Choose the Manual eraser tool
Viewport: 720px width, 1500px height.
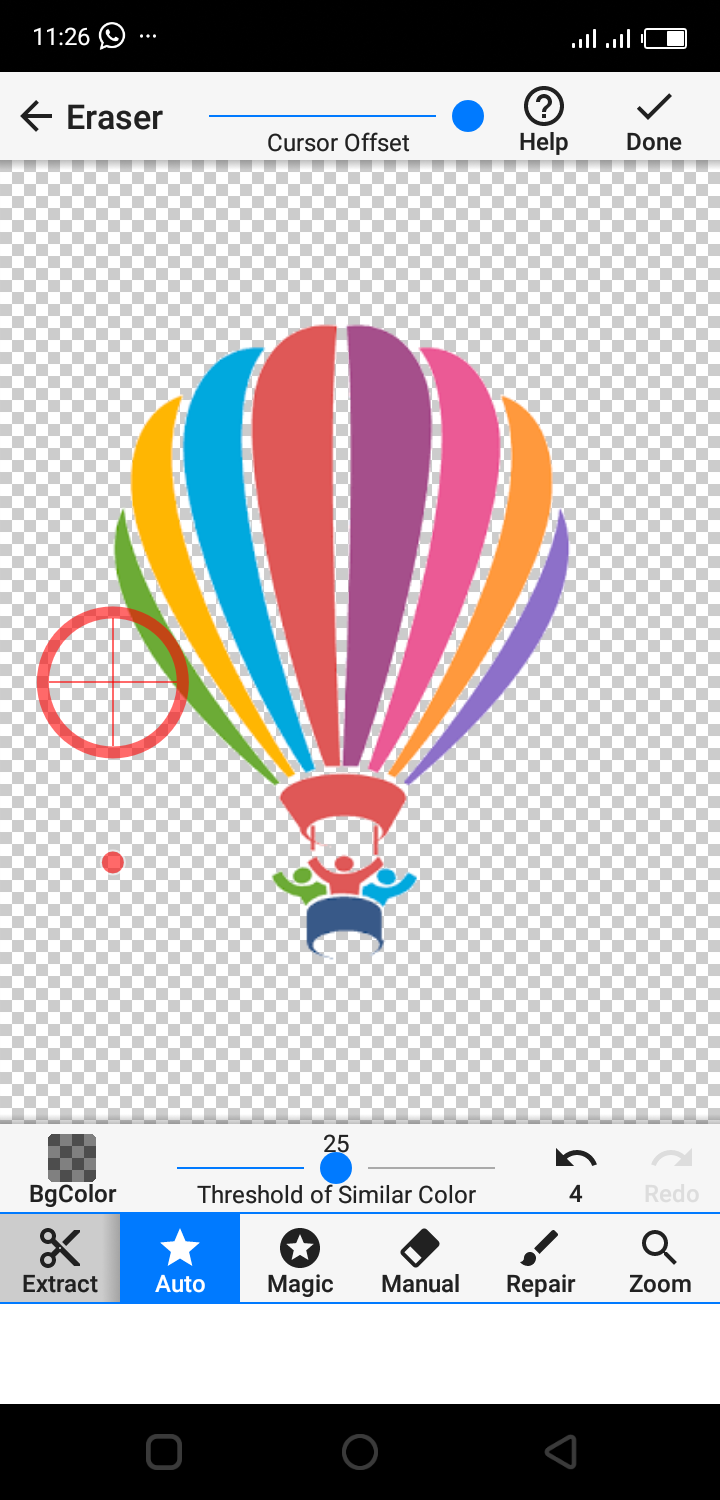coord(420,1258)
